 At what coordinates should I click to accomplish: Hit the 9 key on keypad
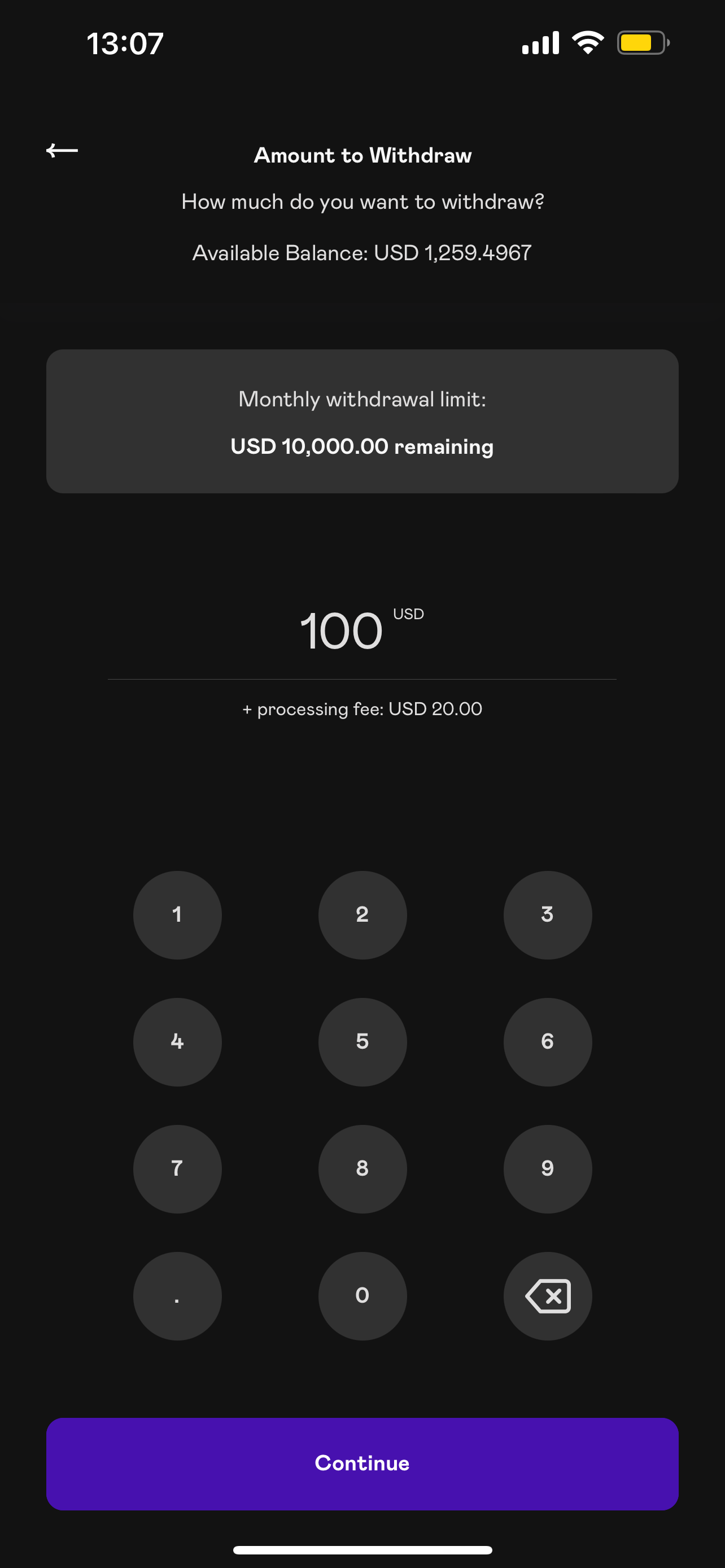click(x=547, y=1169)
